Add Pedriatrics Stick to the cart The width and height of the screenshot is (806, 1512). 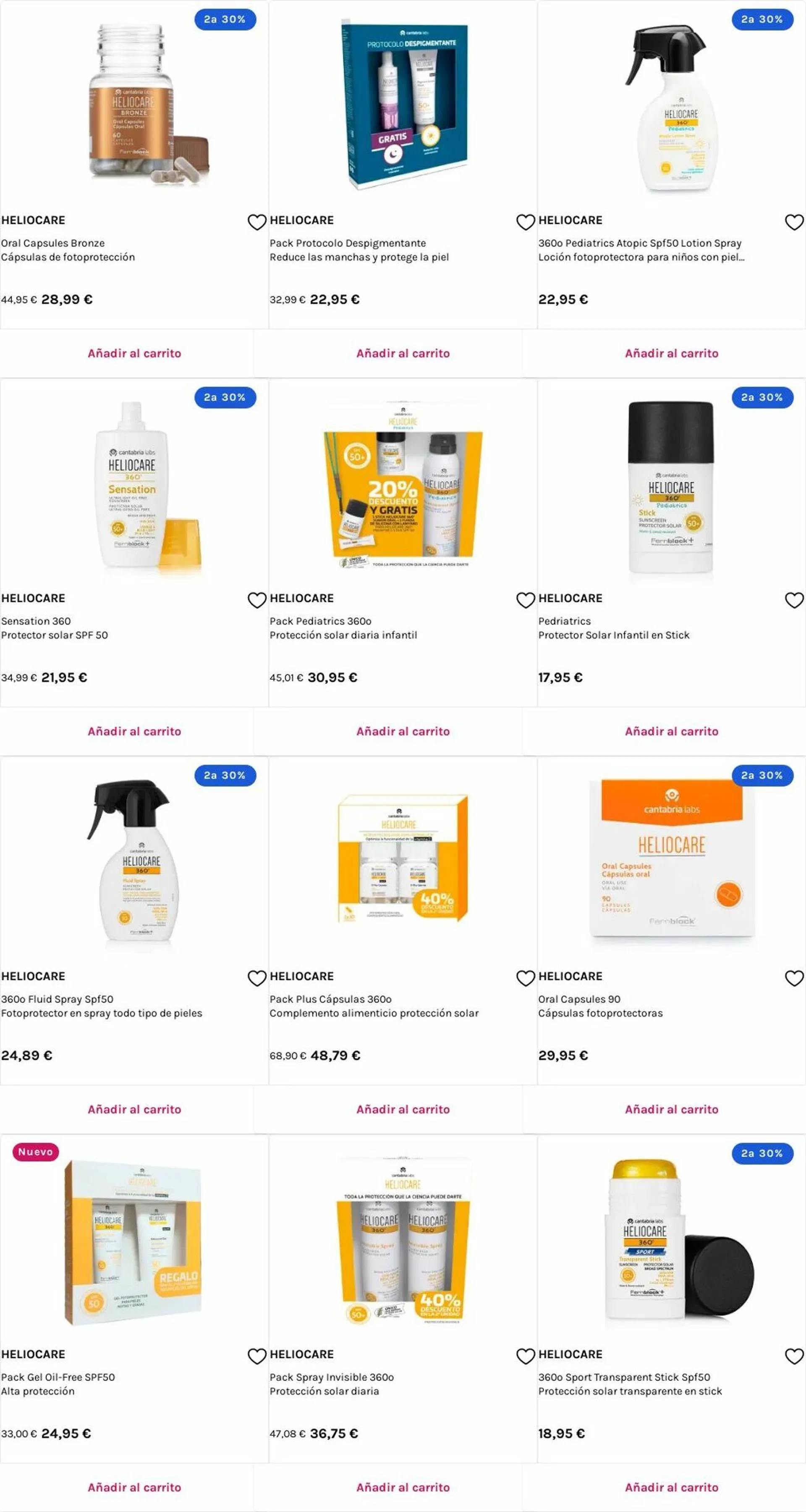click(x=671, y=731)
